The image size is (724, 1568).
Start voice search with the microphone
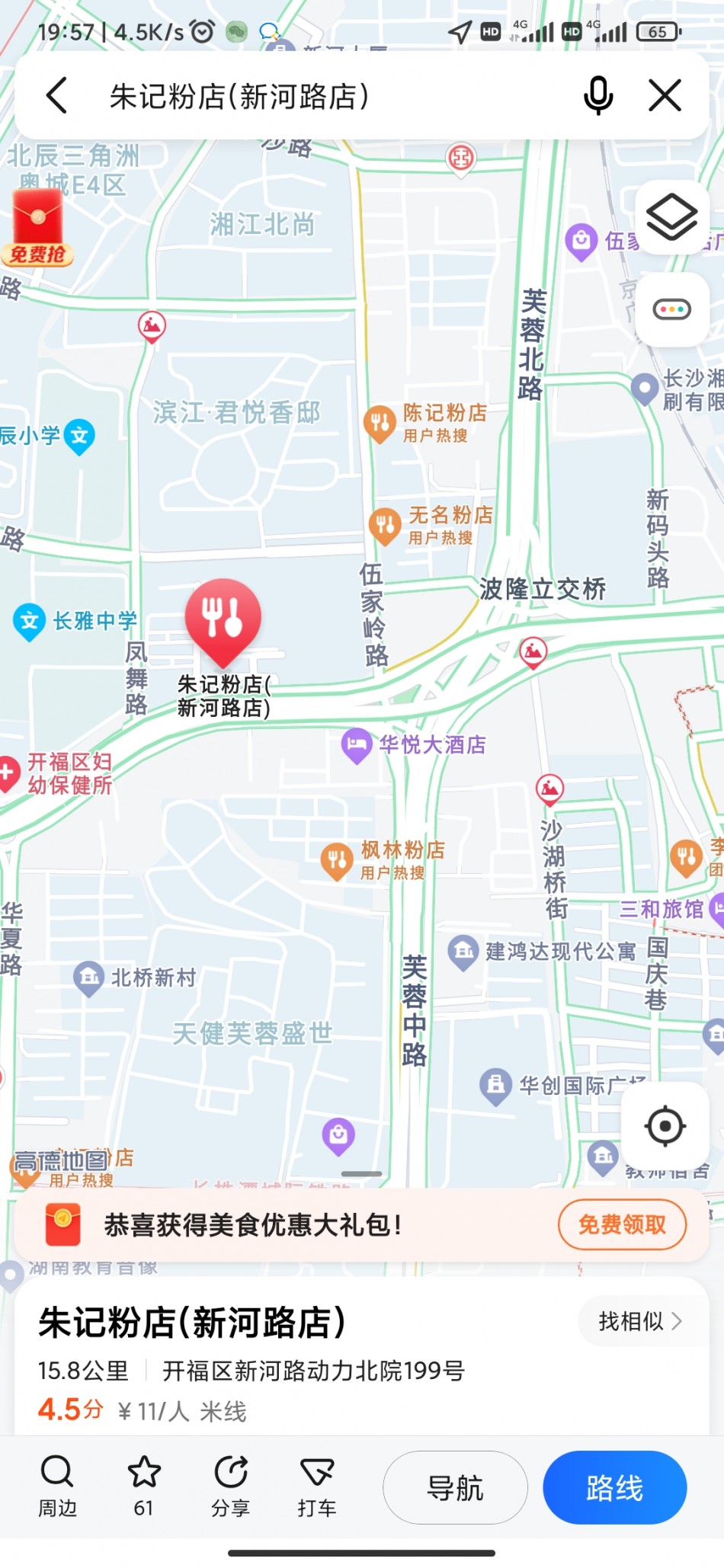598,96
